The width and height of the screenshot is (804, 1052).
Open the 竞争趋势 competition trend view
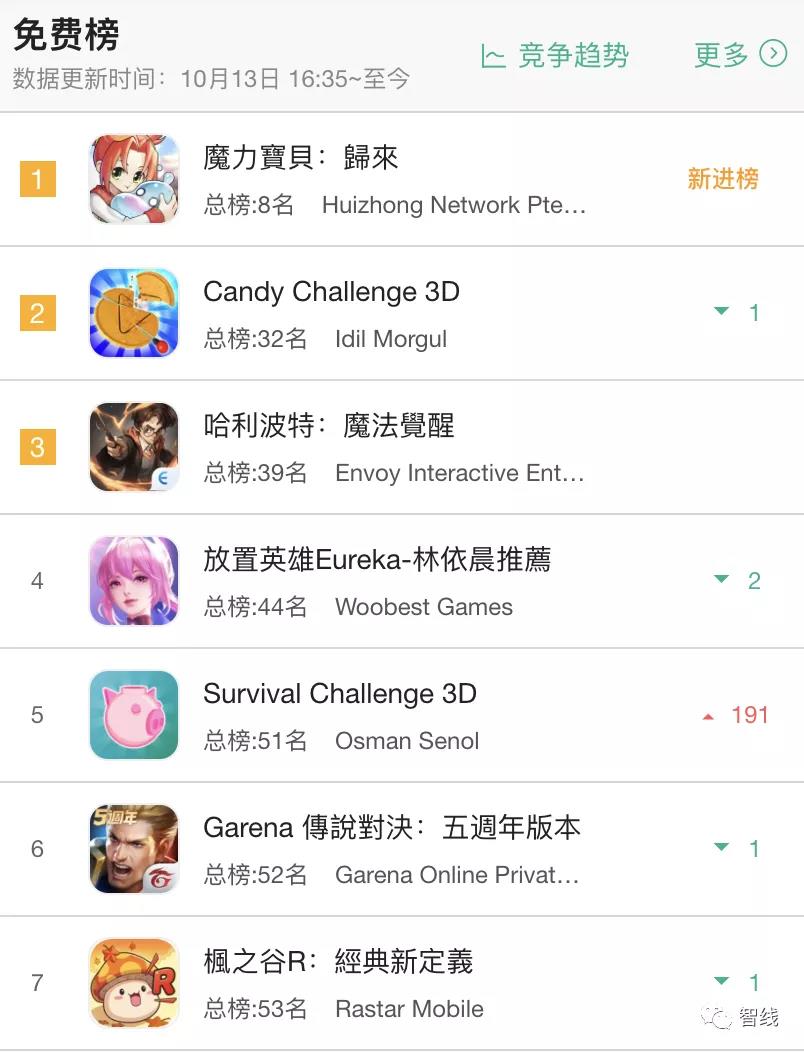[x=555, y=55]
